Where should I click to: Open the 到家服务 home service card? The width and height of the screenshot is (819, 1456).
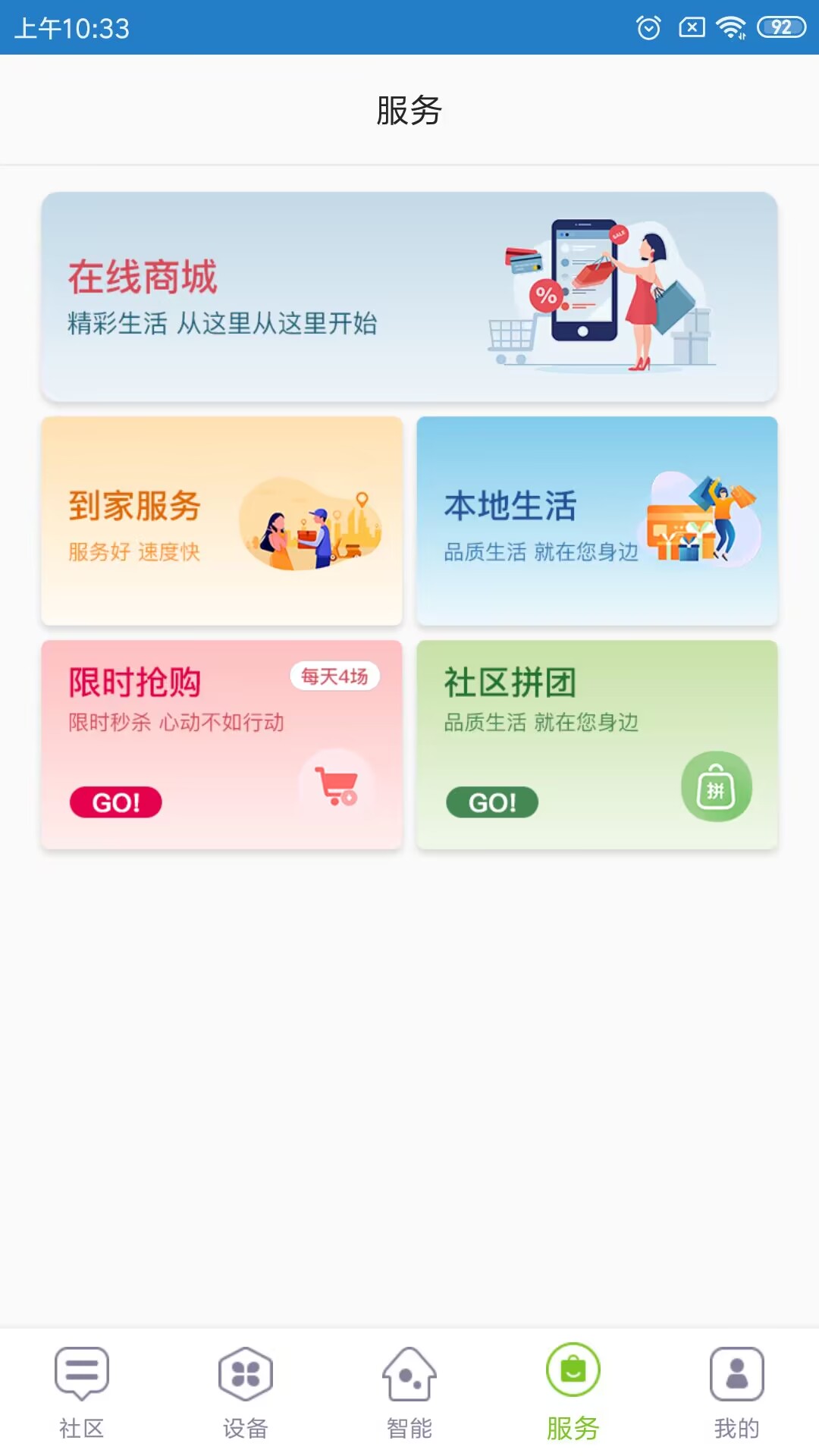pyautogui.click(x=221, y=519)
